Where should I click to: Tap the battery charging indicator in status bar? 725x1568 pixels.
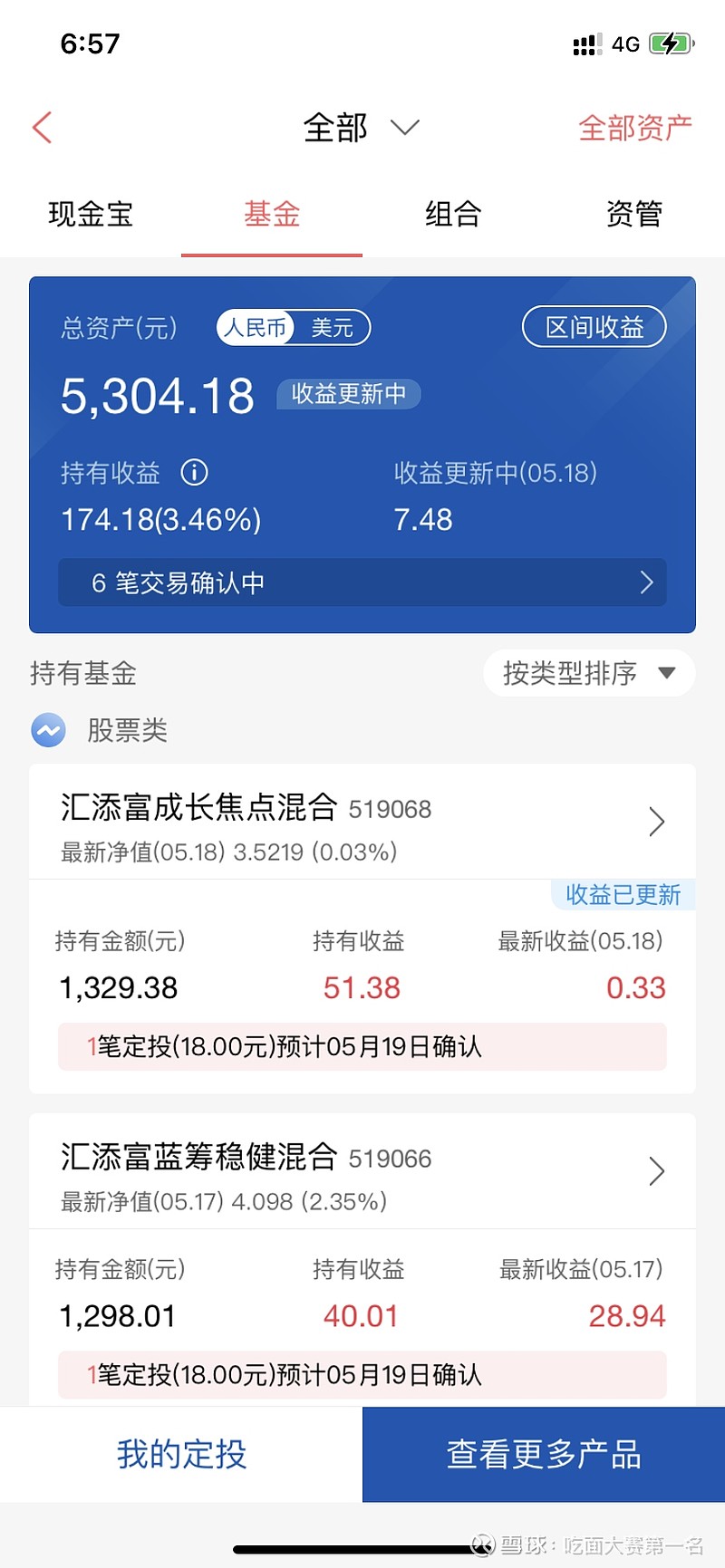pyautogui.click(x=672, y=43)
